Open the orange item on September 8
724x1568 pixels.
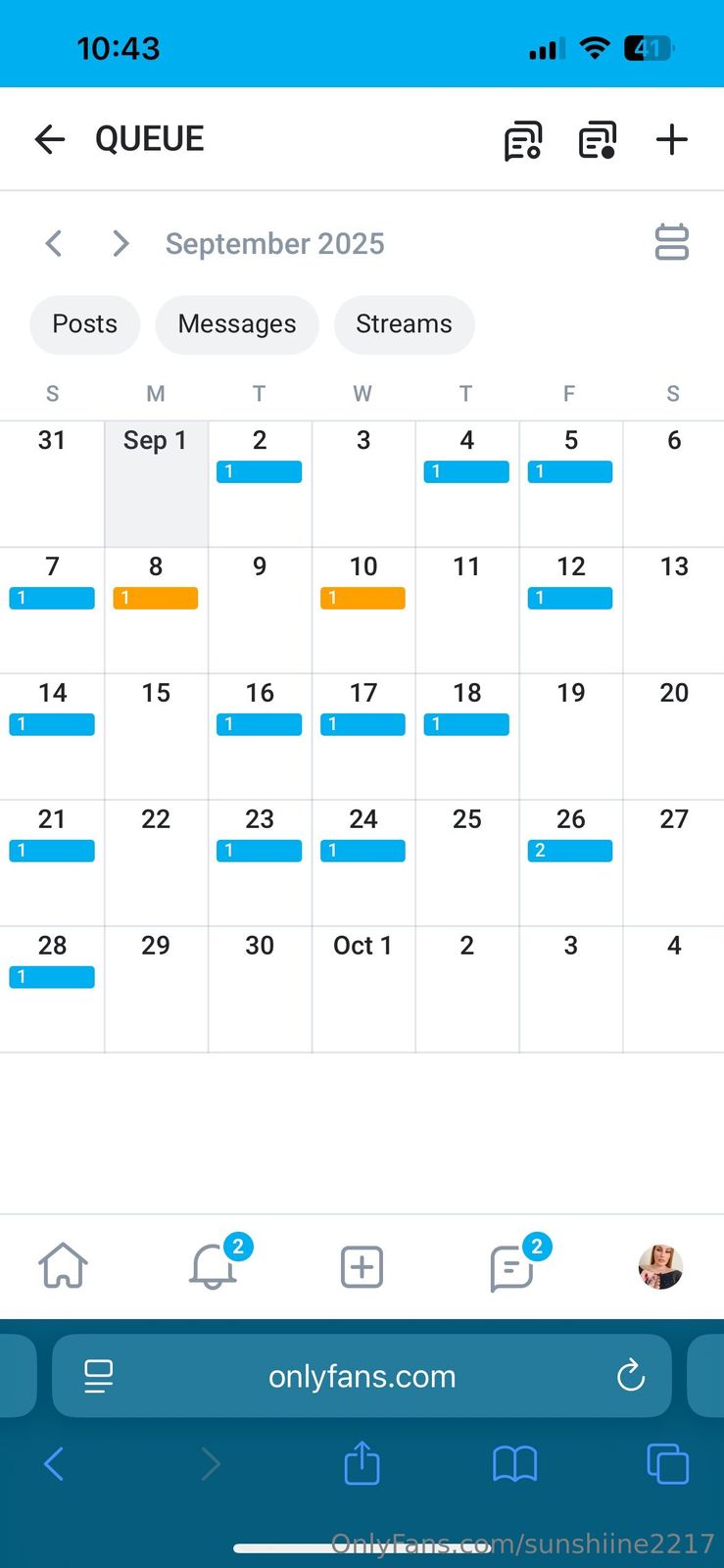(155, 598)
